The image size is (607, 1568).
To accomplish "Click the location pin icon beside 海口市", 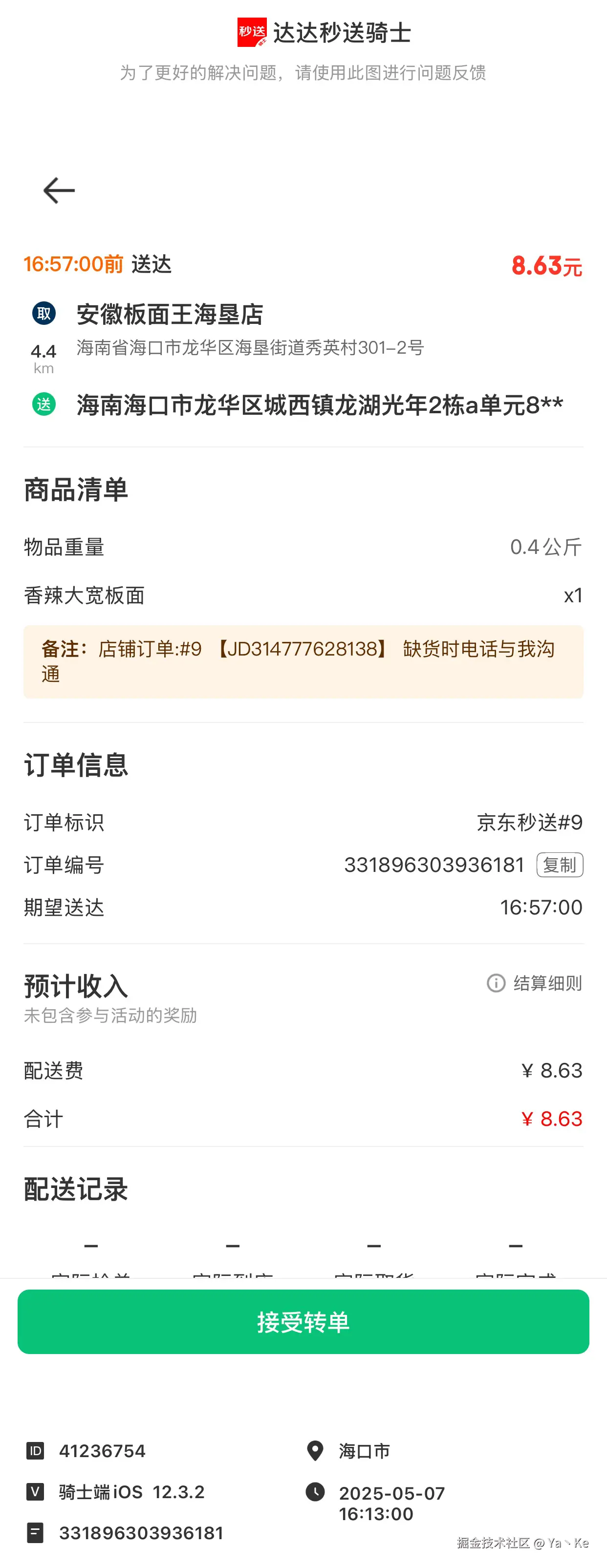I will (x=314, y=1450).
